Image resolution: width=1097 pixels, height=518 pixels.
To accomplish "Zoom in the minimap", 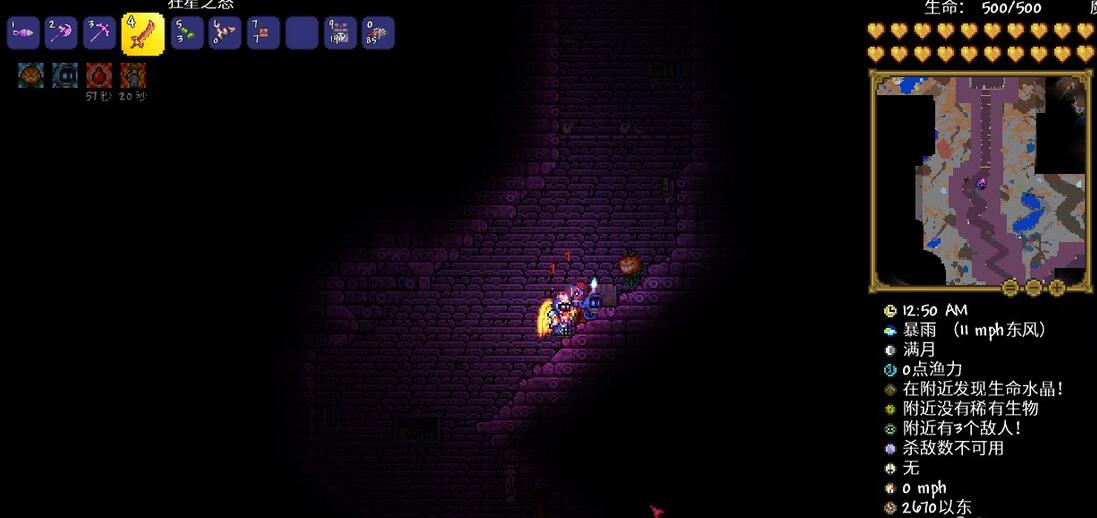I will (1056, 288).
